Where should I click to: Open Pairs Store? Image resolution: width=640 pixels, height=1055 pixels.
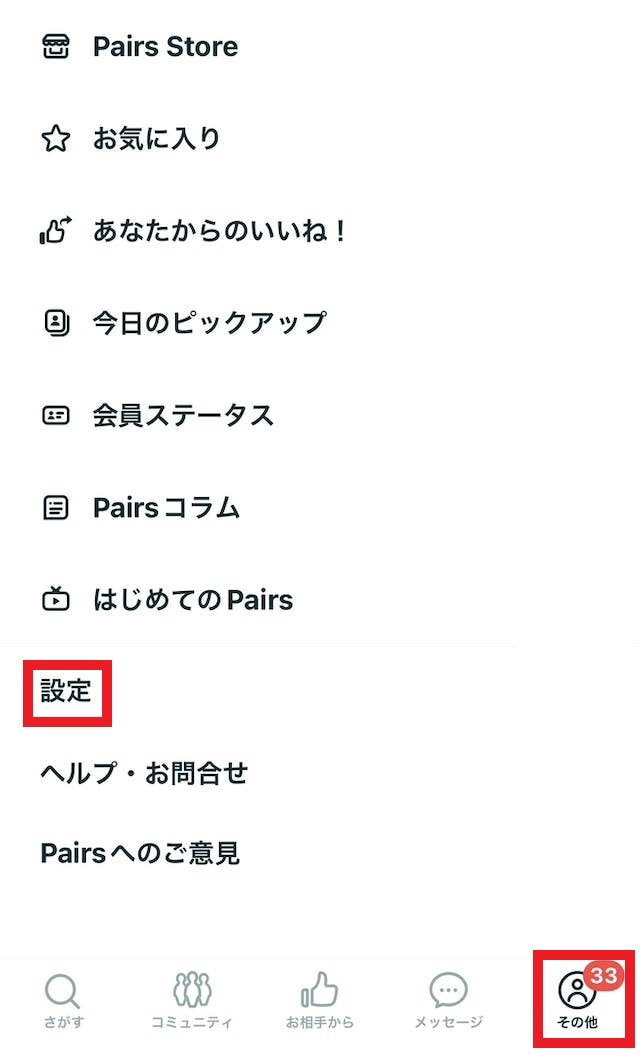coord(164,47)
